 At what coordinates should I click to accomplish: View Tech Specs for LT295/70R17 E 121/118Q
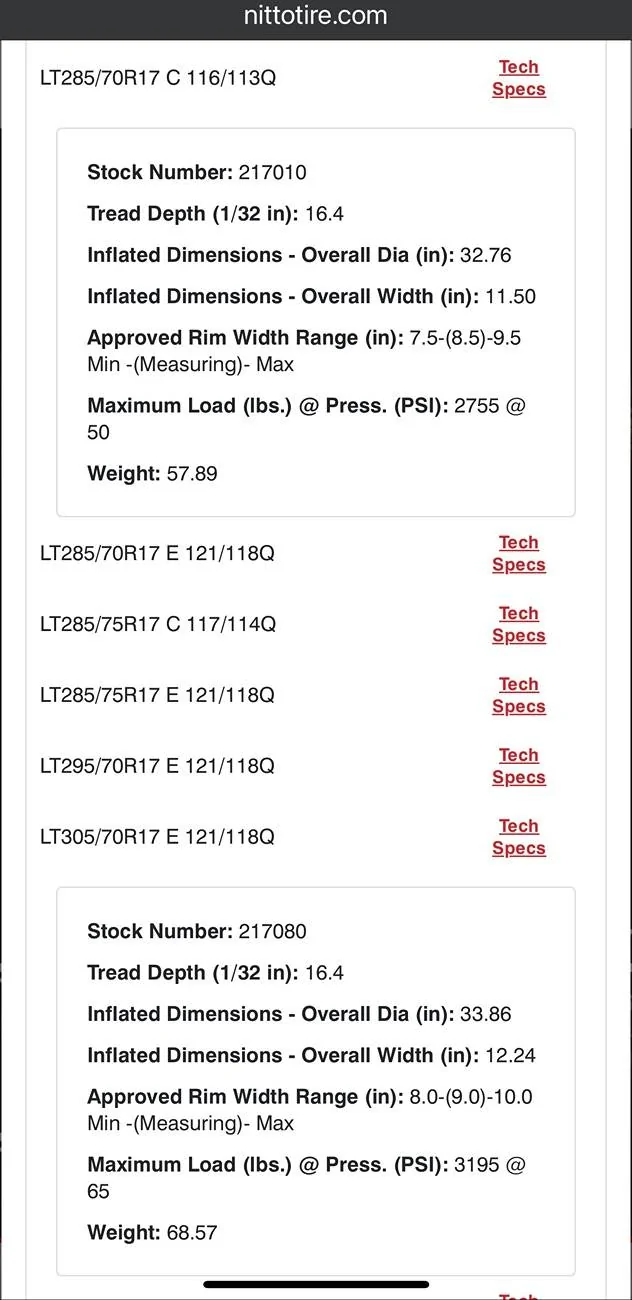click(x=519, y=766)
